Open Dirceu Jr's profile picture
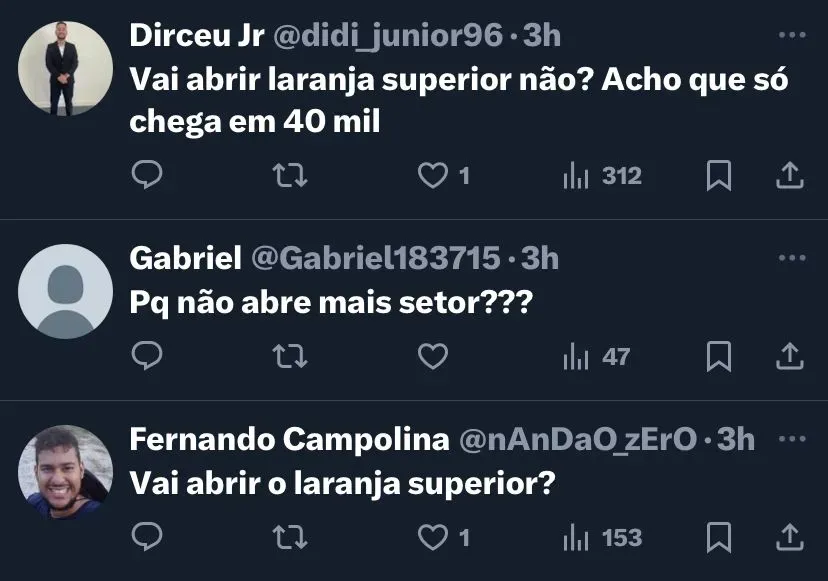828x581 pixels. pyautogui.click(x=66, y=68)
